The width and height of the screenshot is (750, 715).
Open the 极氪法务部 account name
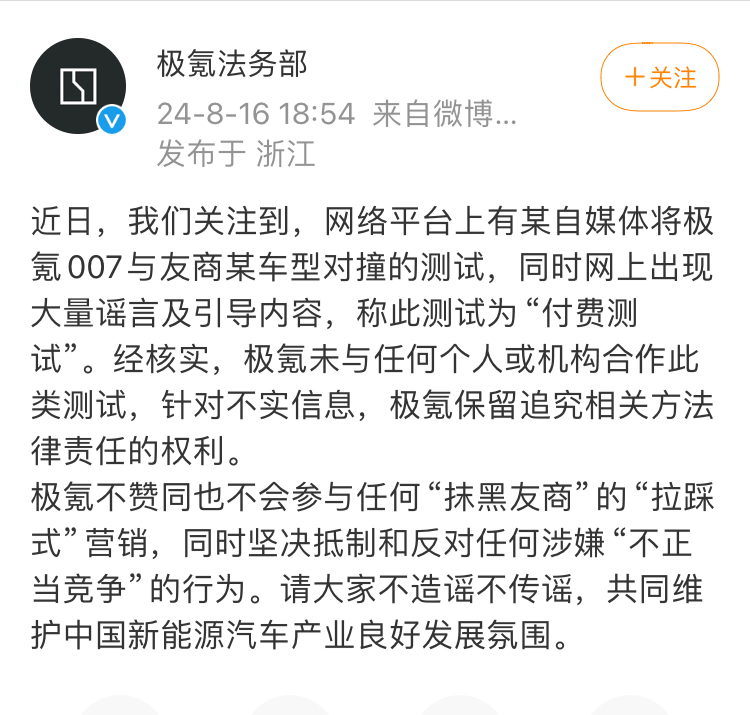point(232,65)
